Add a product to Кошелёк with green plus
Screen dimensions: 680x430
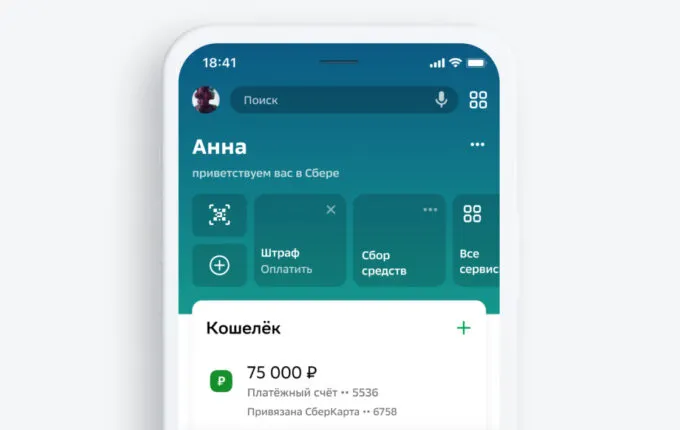(x=463, y=328)
